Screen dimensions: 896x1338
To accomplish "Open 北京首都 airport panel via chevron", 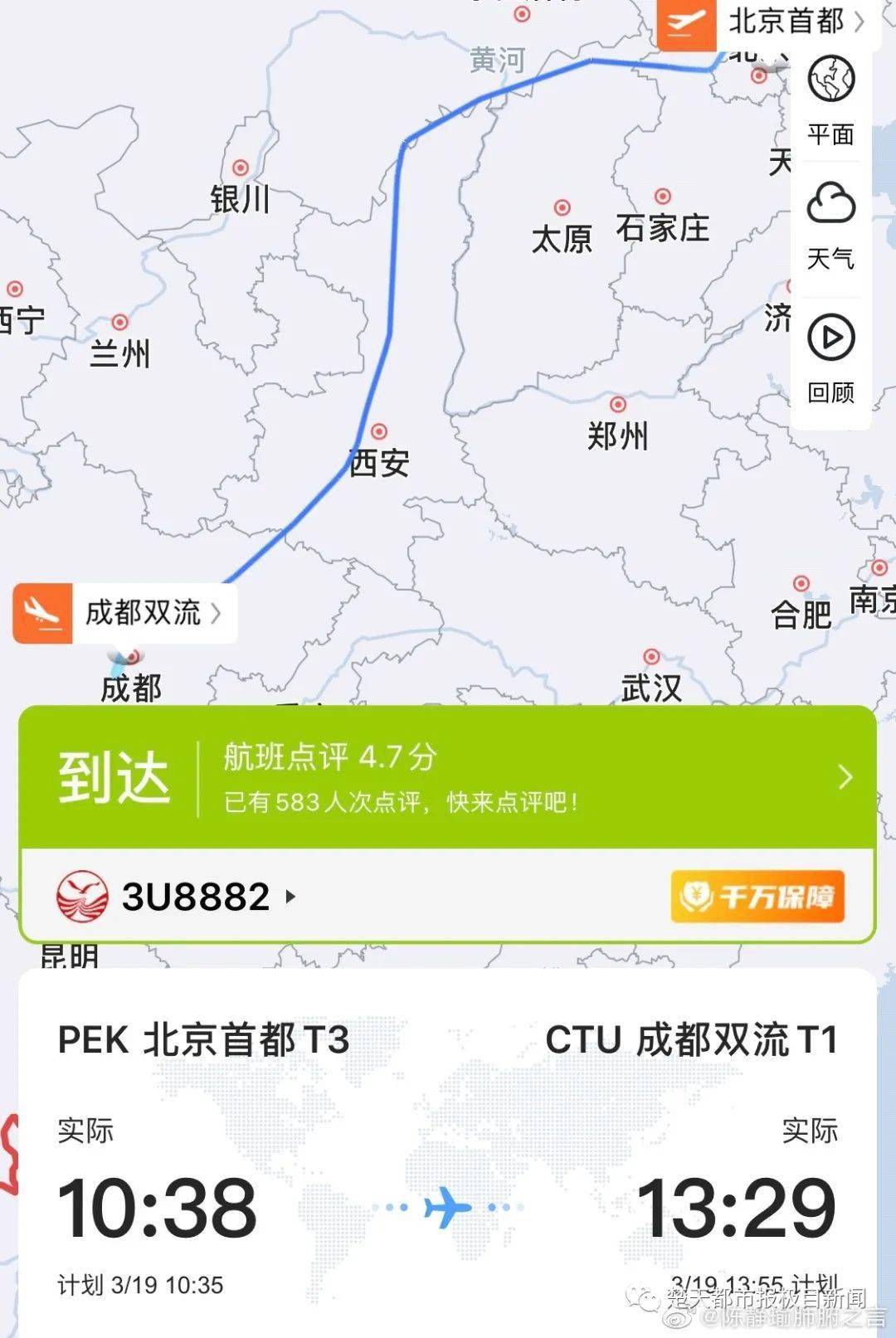I will point(859,22).
